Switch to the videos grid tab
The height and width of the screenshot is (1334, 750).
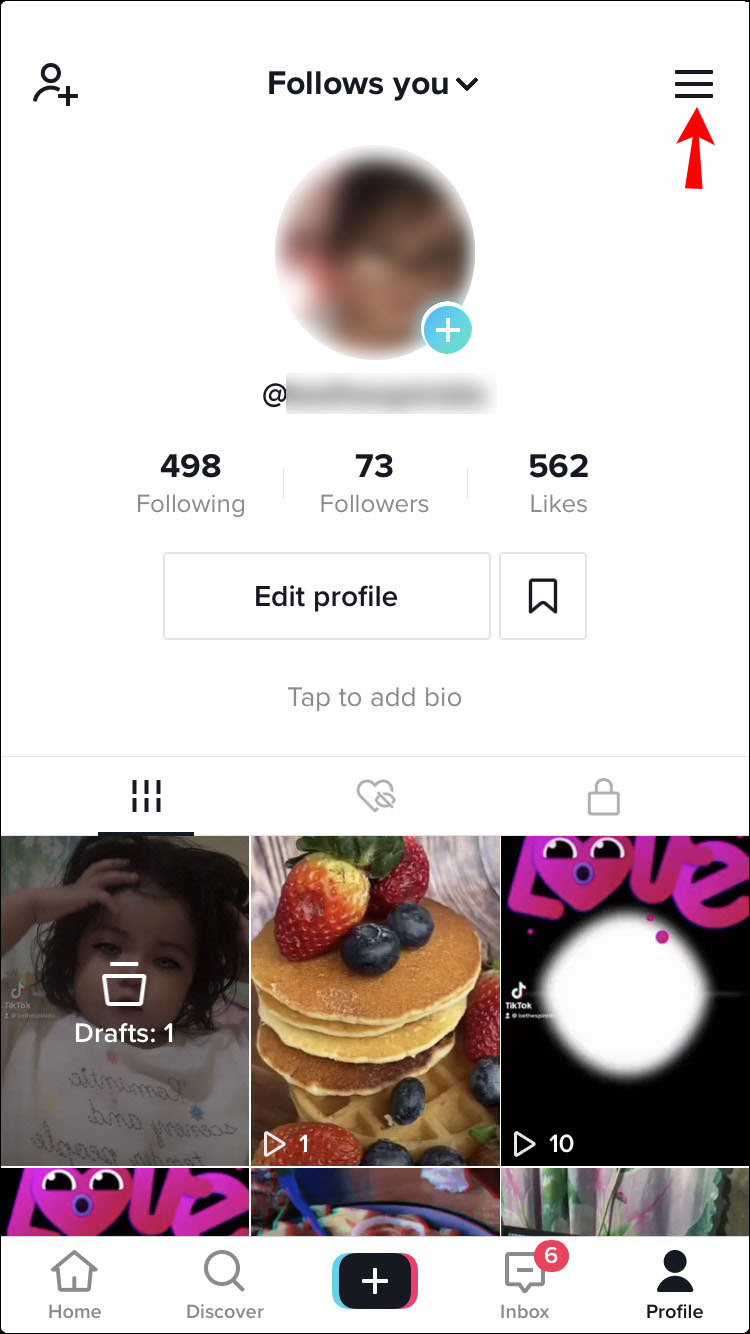tap(146, 797)
